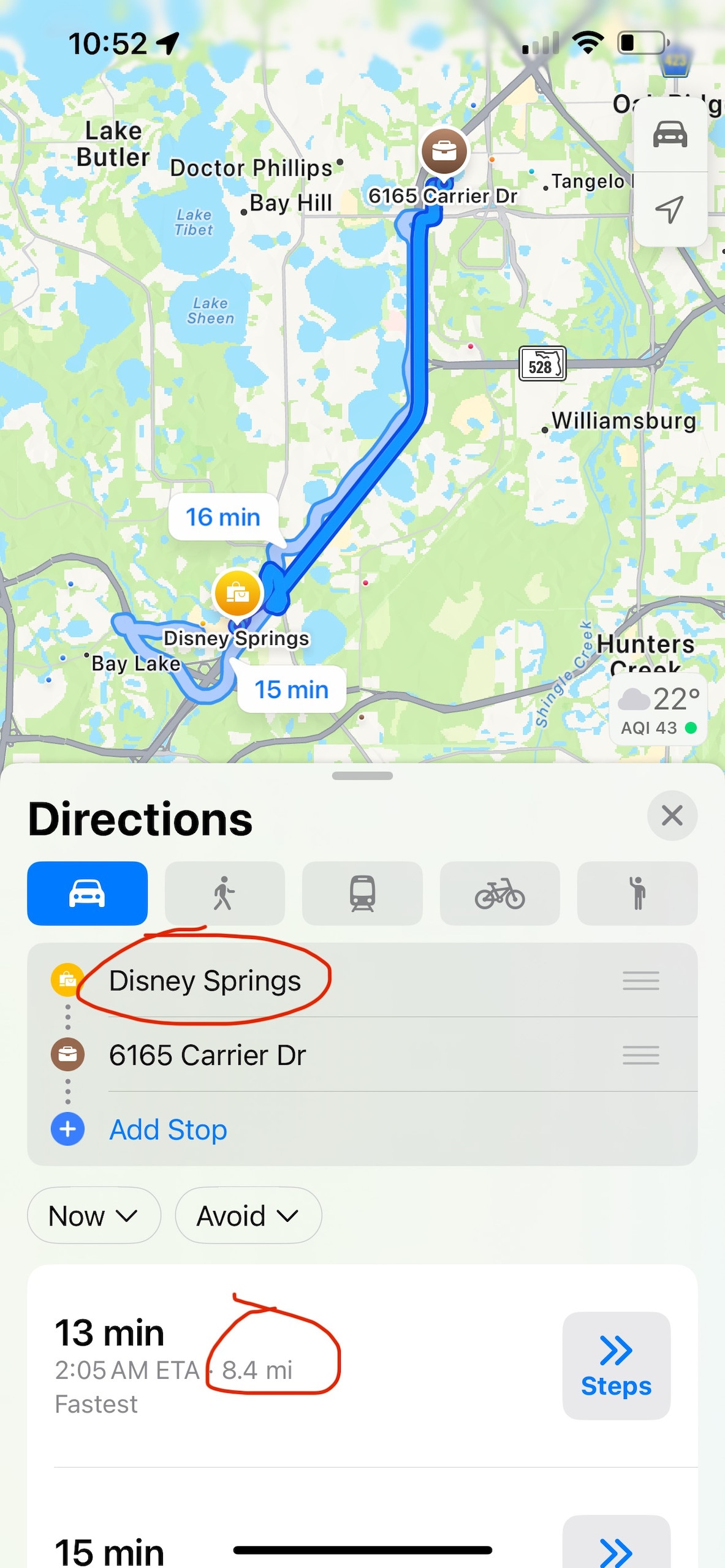Switch to cycling directions

click(499, 893)
